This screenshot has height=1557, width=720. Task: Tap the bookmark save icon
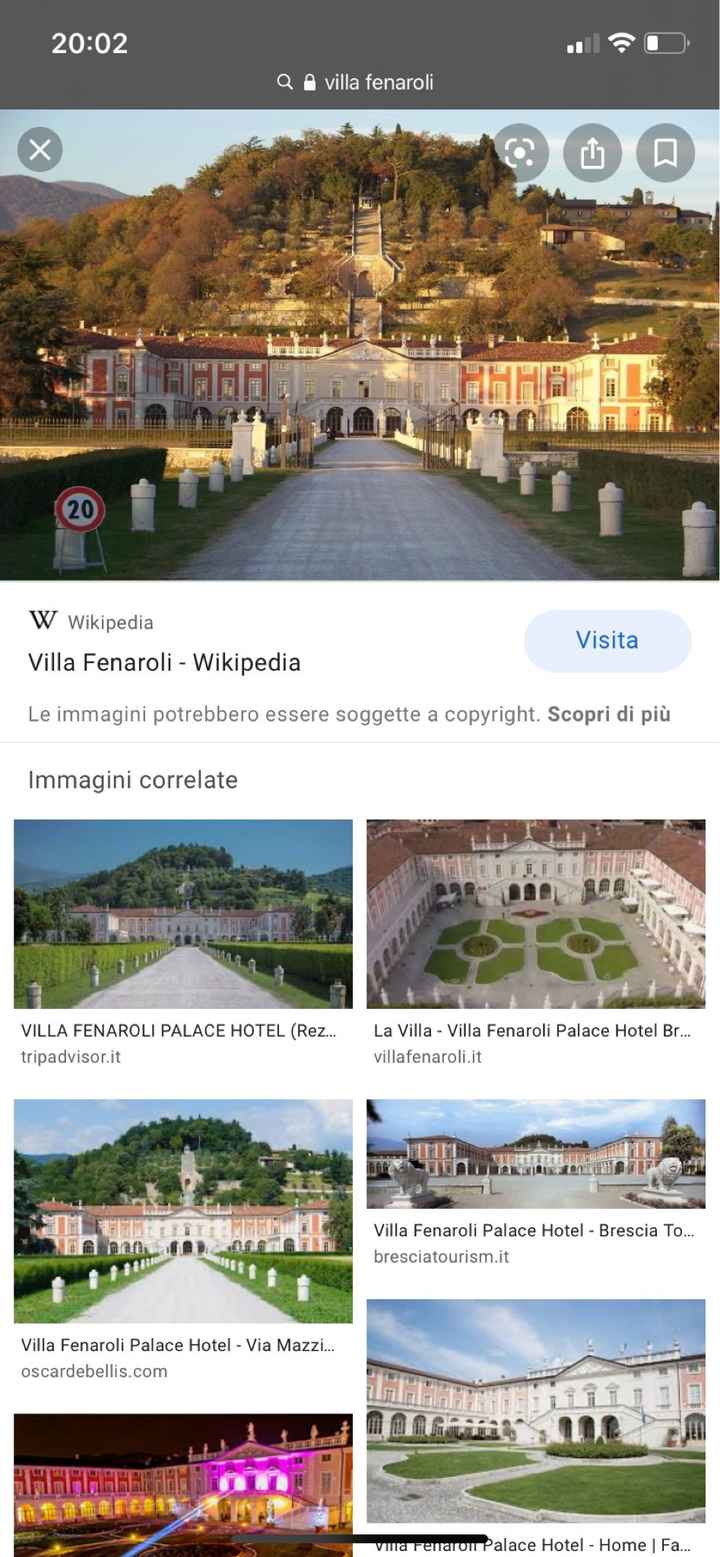665,151
